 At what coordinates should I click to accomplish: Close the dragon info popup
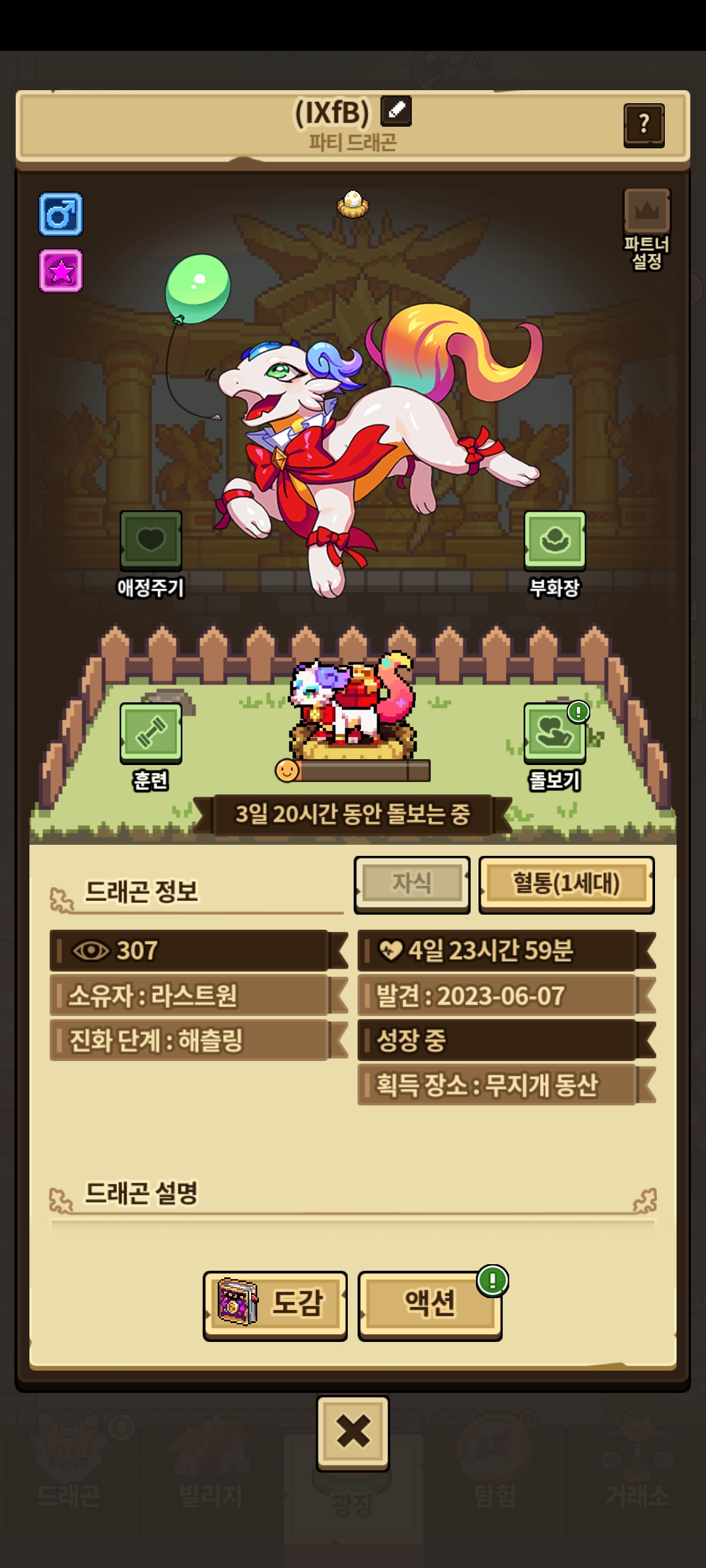click(353, 1432)
